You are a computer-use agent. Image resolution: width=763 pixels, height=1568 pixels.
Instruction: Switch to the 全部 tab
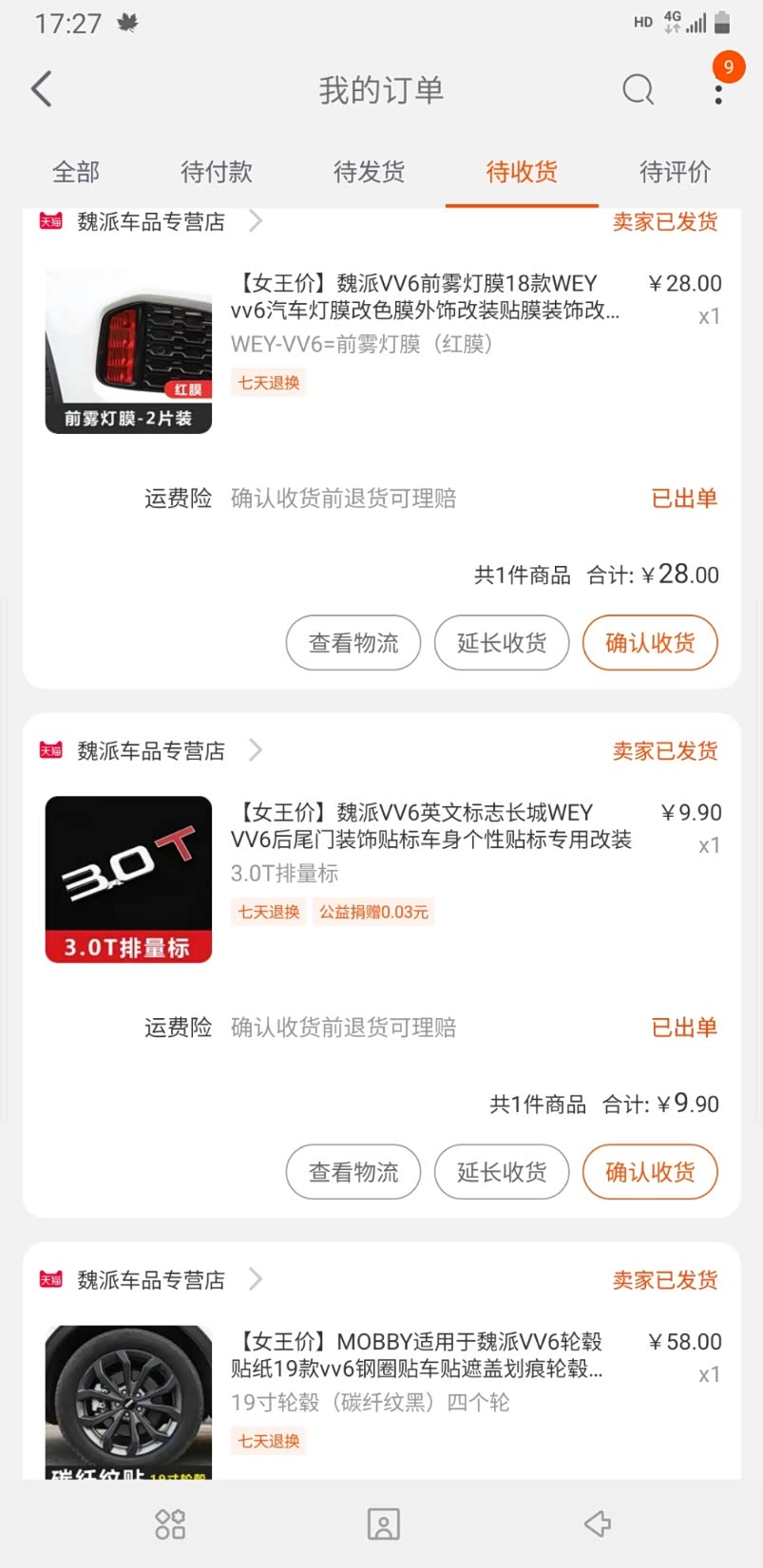(x=76, y=172)
